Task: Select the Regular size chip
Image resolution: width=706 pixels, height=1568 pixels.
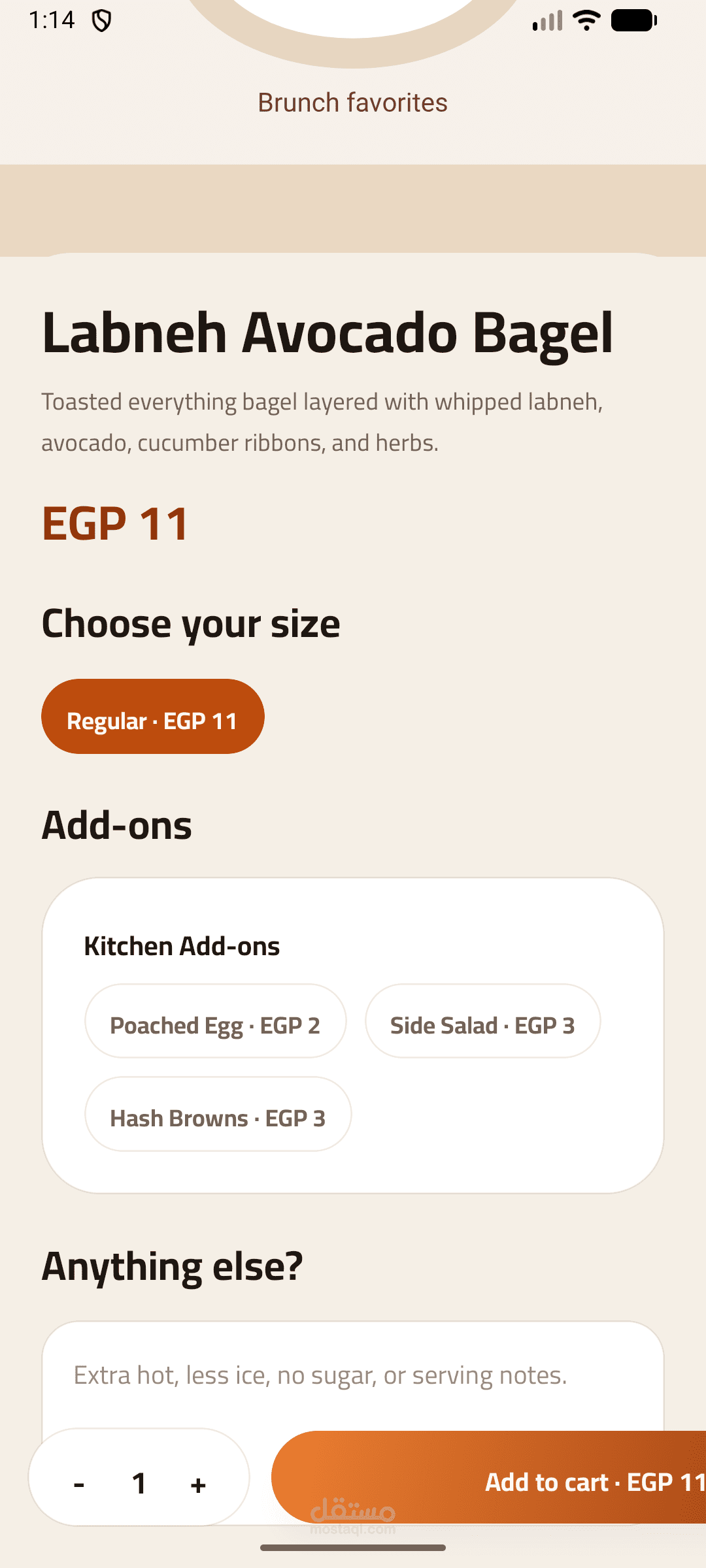Action: pos(152,717)
